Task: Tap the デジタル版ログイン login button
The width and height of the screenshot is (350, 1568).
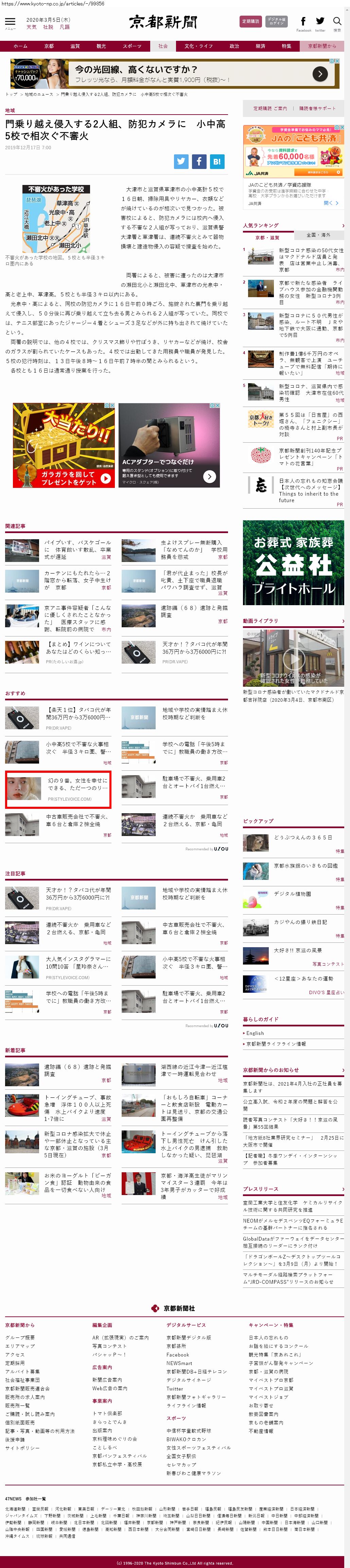Action: pos(276,21)
